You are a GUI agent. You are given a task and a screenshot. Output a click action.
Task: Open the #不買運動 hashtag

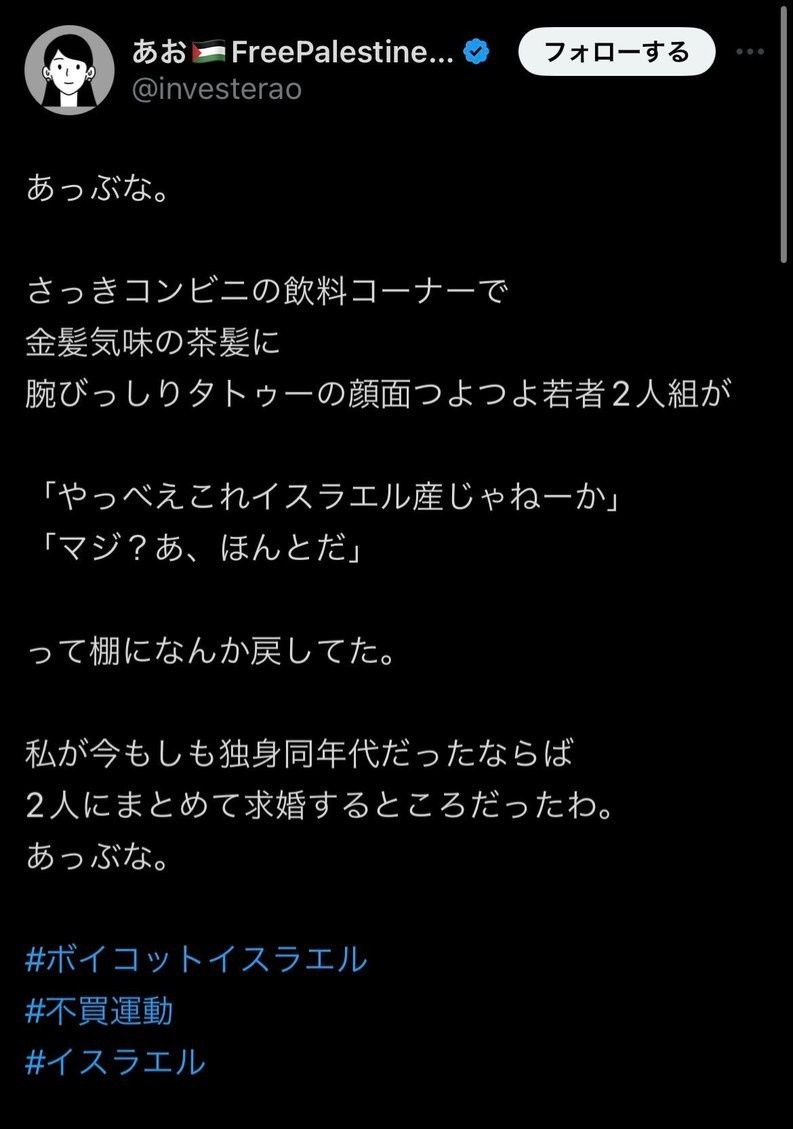click(99, 1011)
